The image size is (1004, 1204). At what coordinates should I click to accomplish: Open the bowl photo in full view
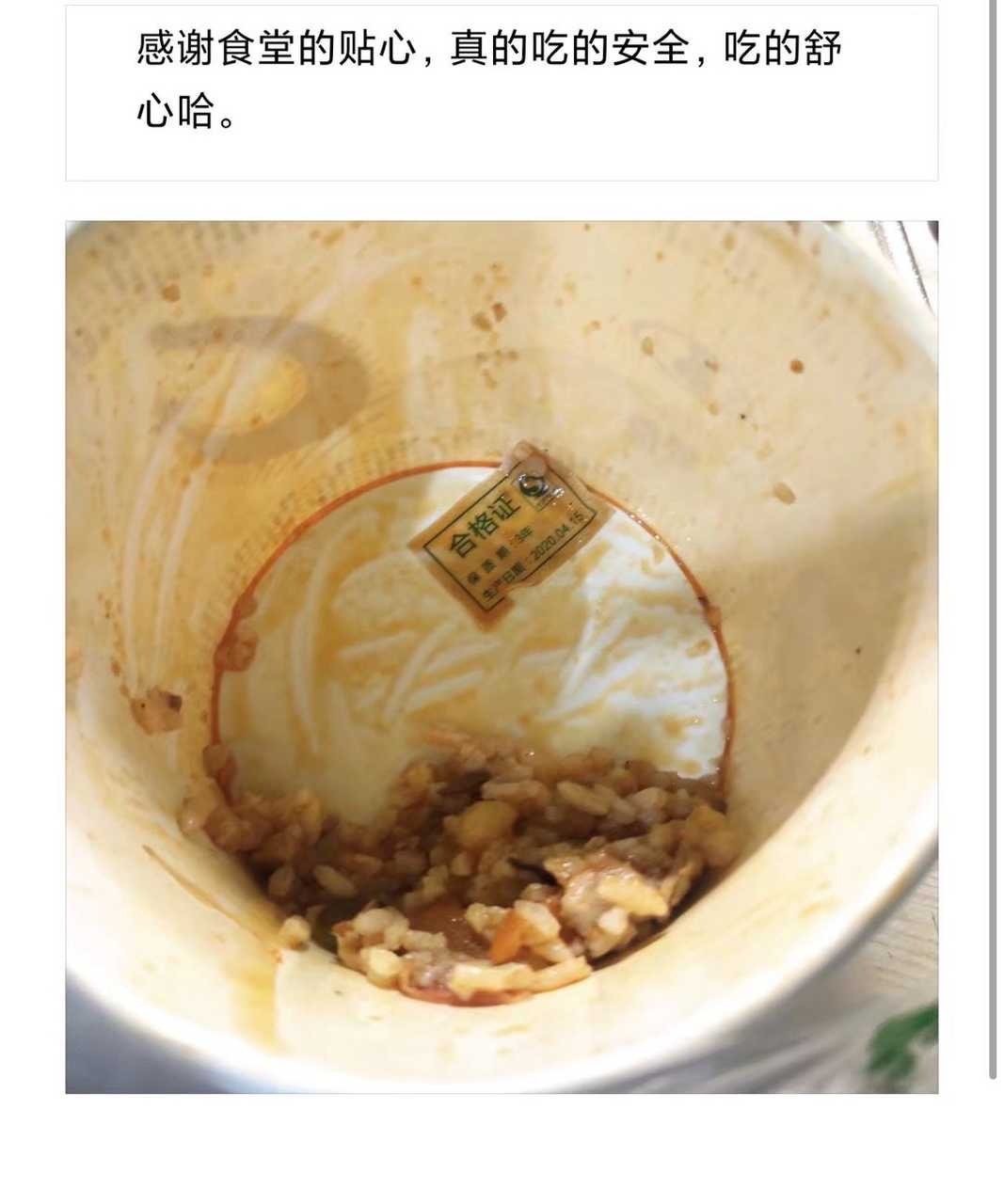point(502,657)
